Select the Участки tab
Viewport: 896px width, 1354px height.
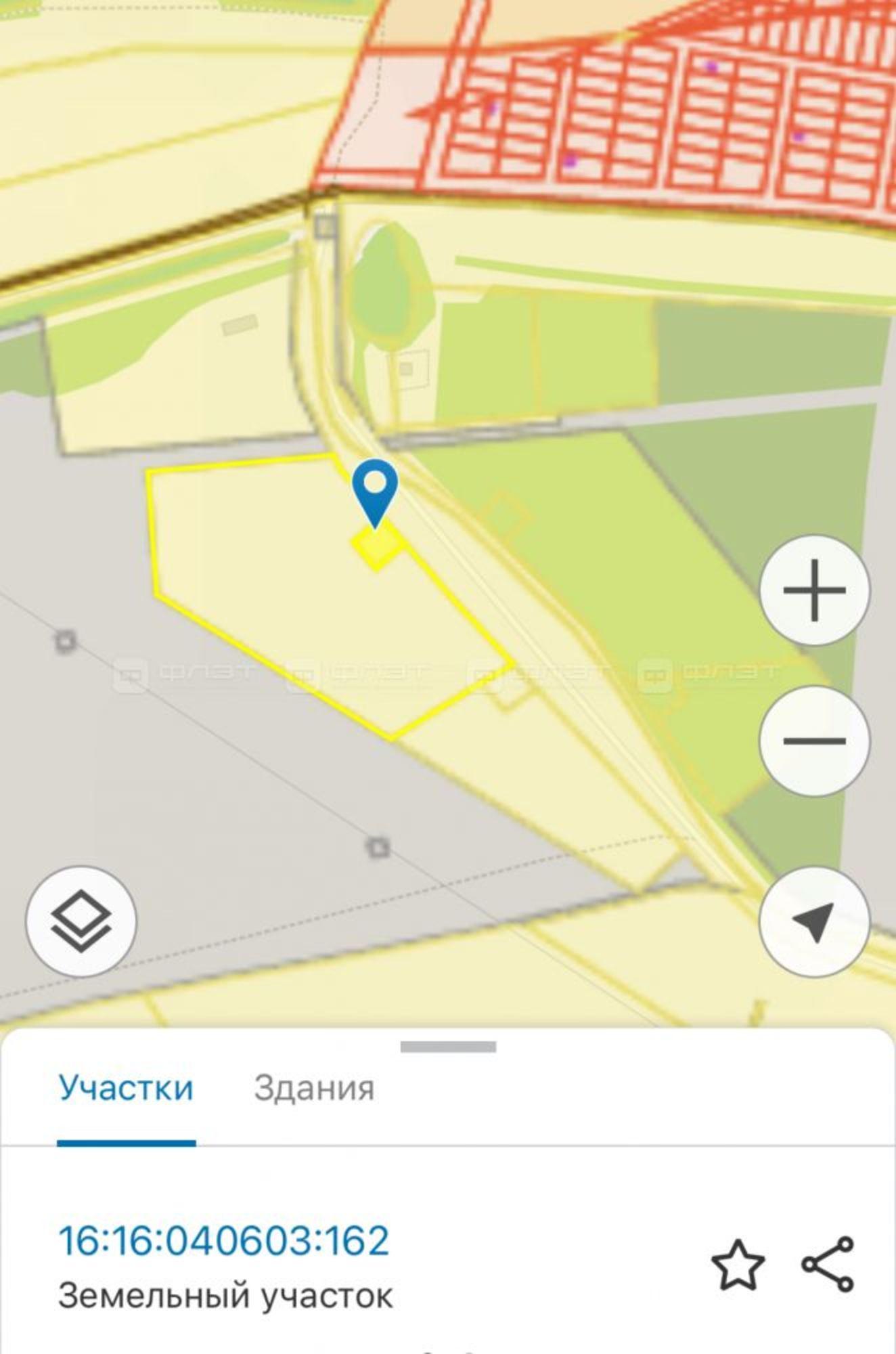[x=127, y=1089]
